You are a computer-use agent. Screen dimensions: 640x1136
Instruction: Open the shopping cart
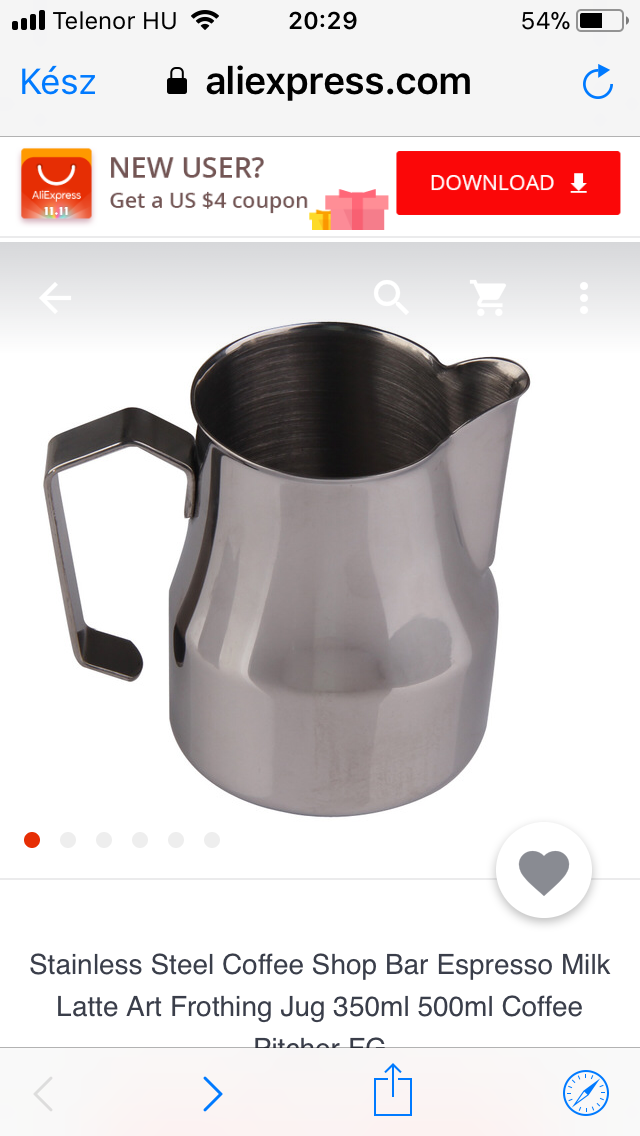click(x=488, y=297)
